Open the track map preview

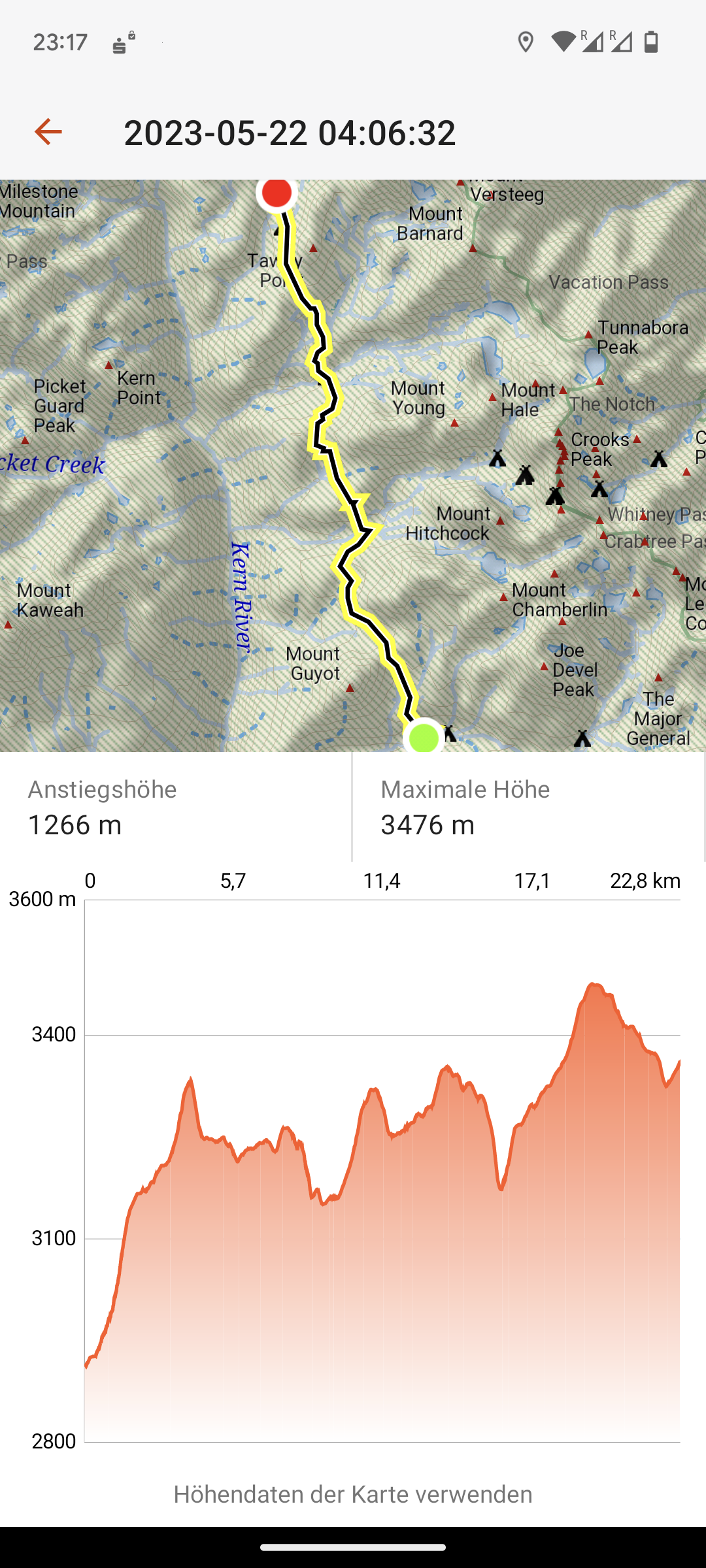pyautogui.click(x=353, y=465)
